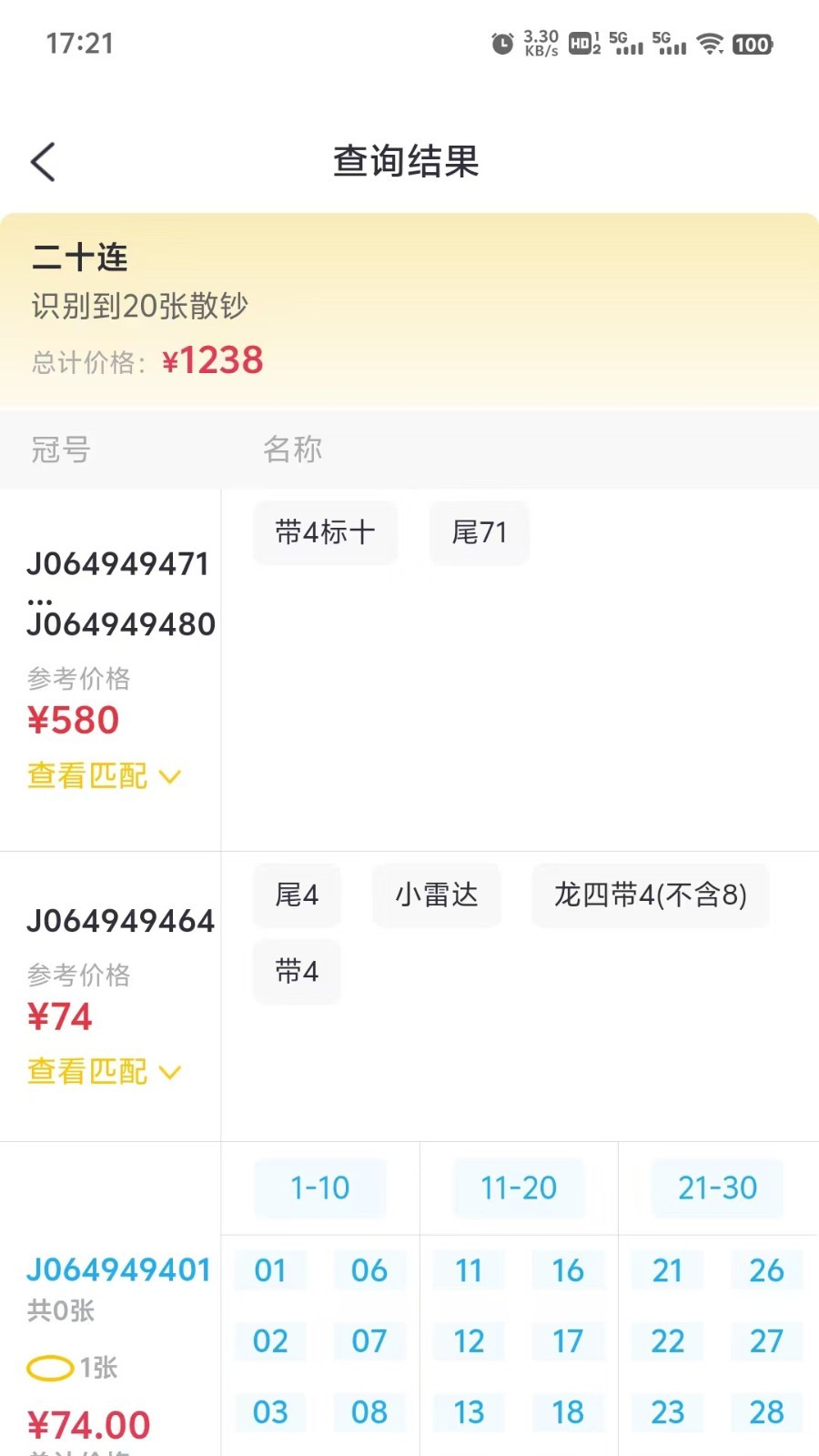Screen dimensions: 819x1456
Task: Open serial J064949401 entry
Action: (118, 1269)
